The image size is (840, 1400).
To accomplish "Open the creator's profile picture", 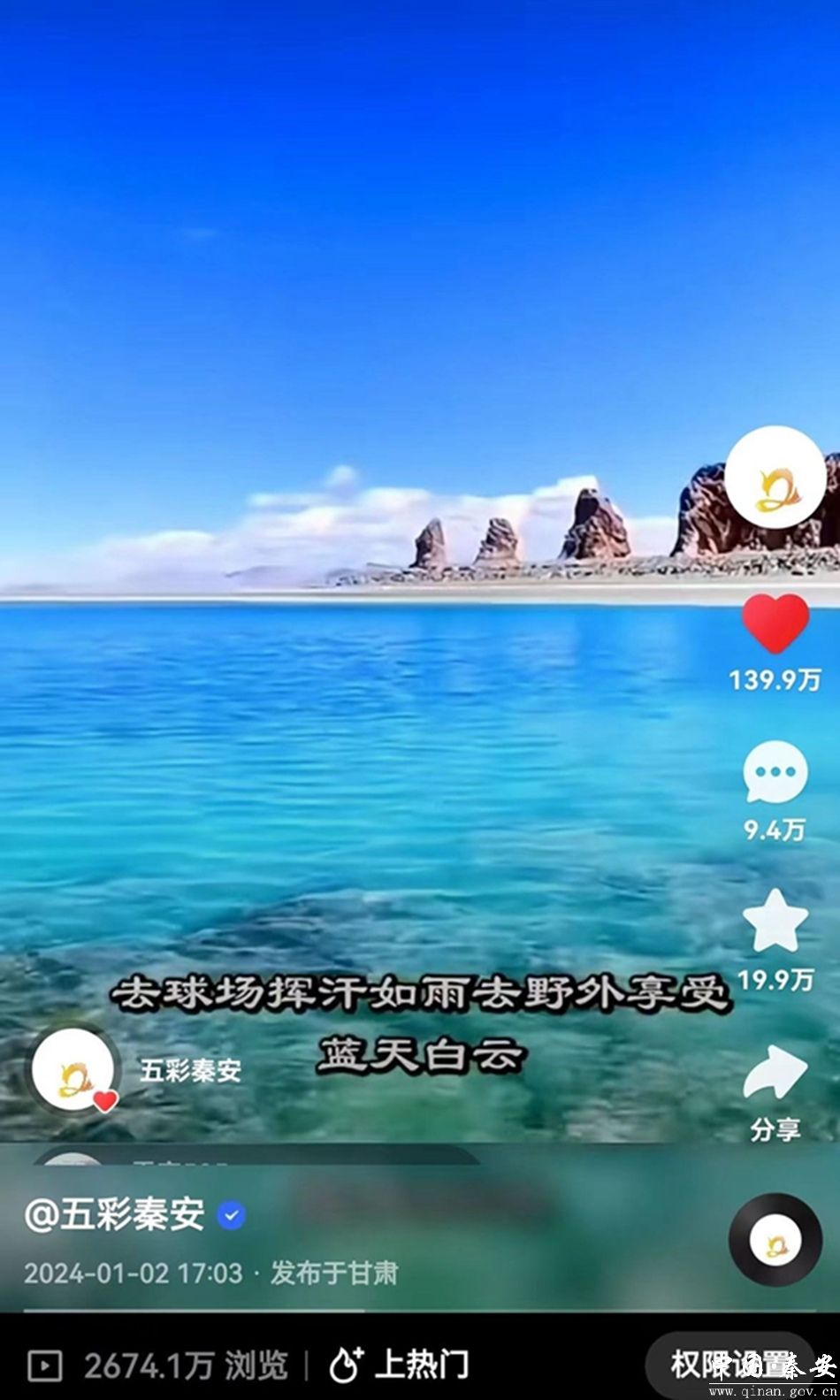I will point(775,478).
